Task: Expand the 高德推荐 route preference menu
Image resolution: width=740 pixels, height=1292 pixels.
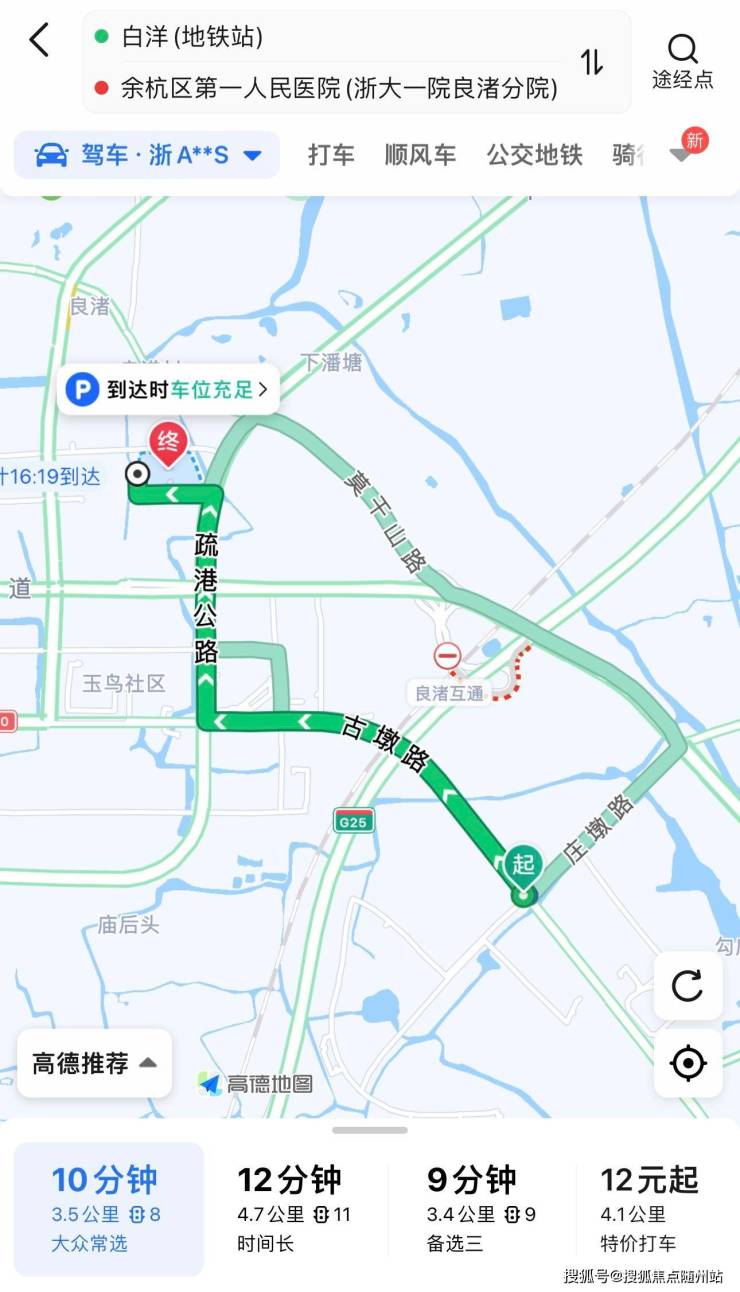Action: 94,1063
